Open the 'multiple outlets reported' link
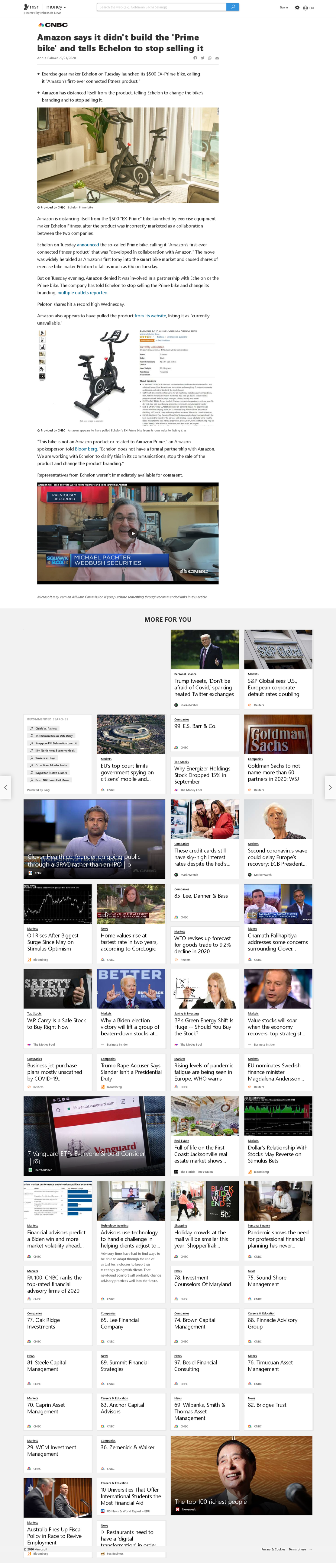 [82, 292]
